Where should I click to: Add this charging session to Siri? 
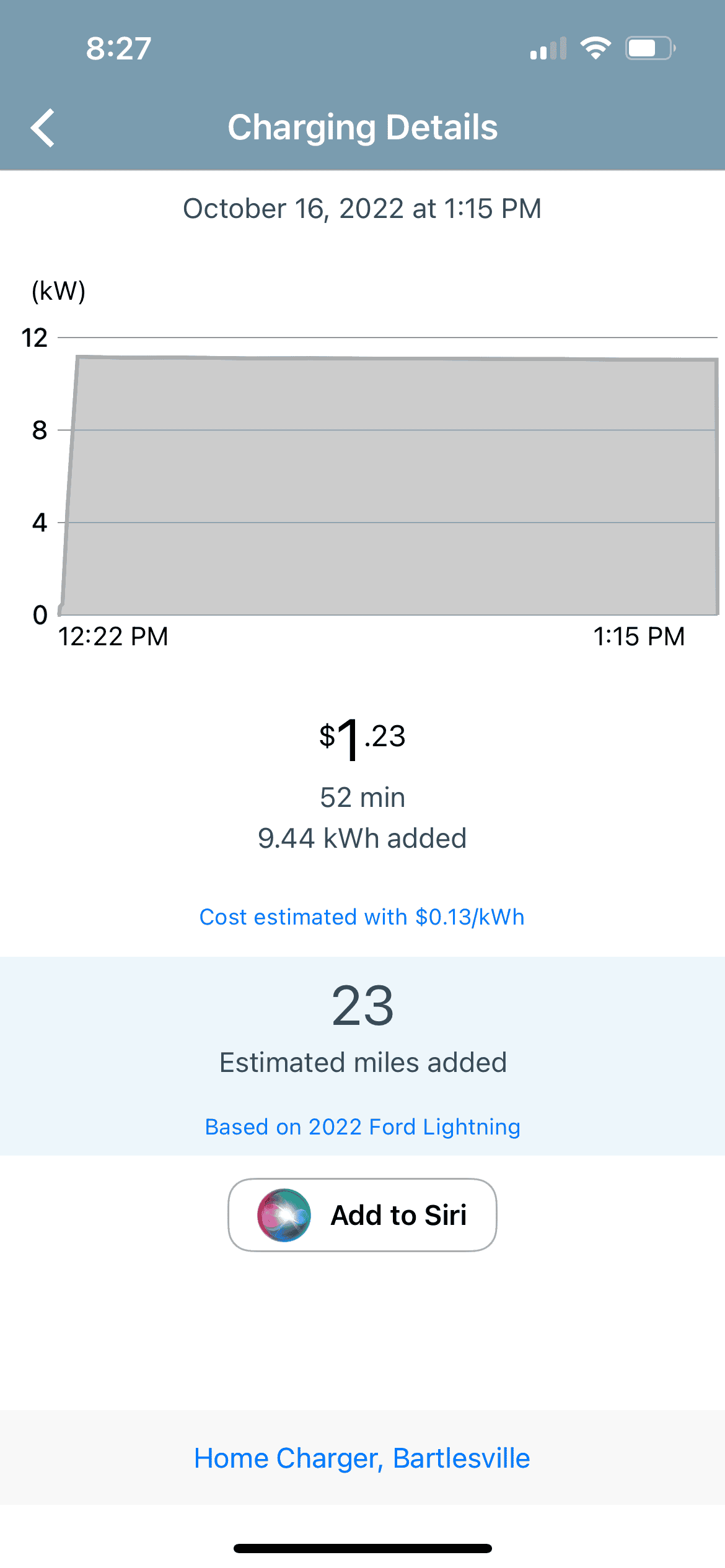[362, 1215]
